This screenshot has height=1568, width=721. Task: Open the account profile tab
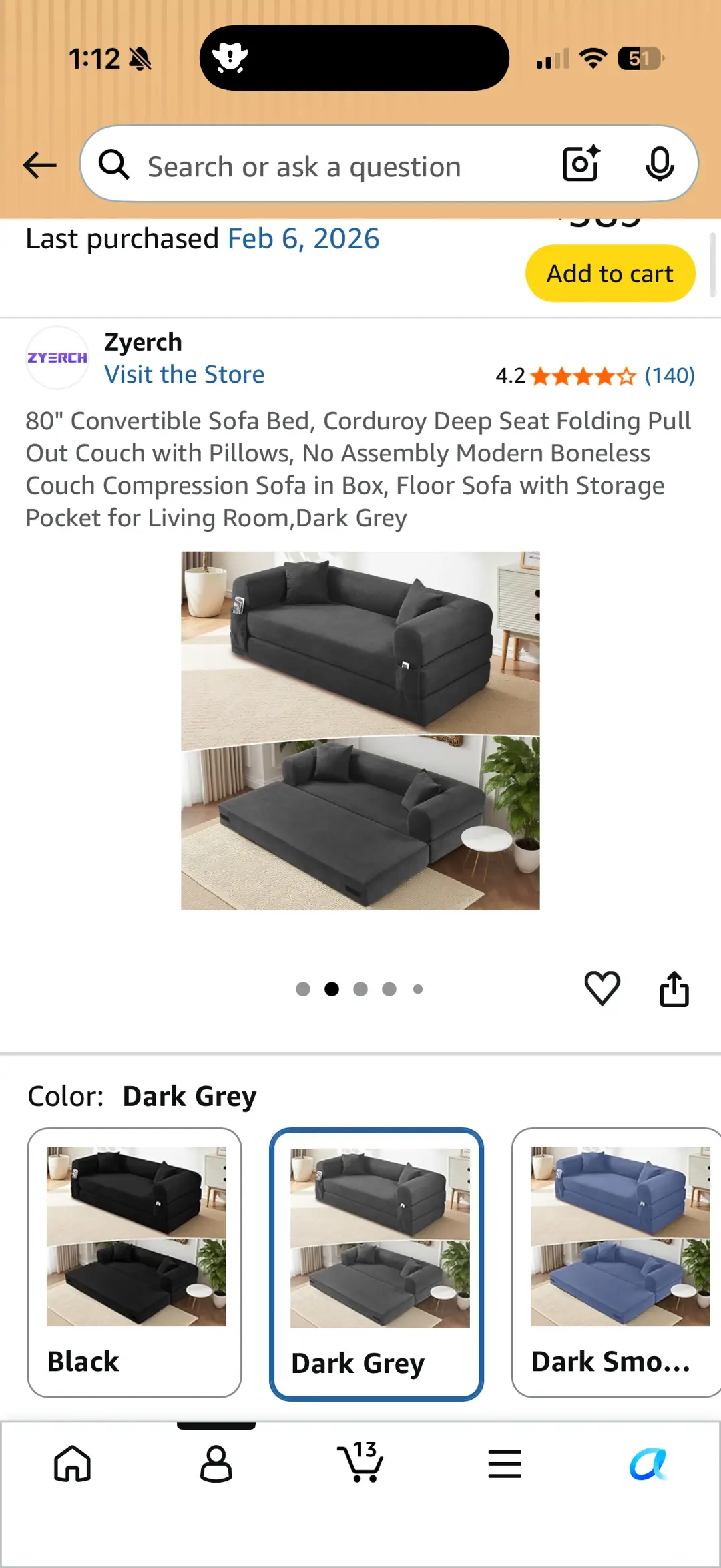(x=216, y=1464)
